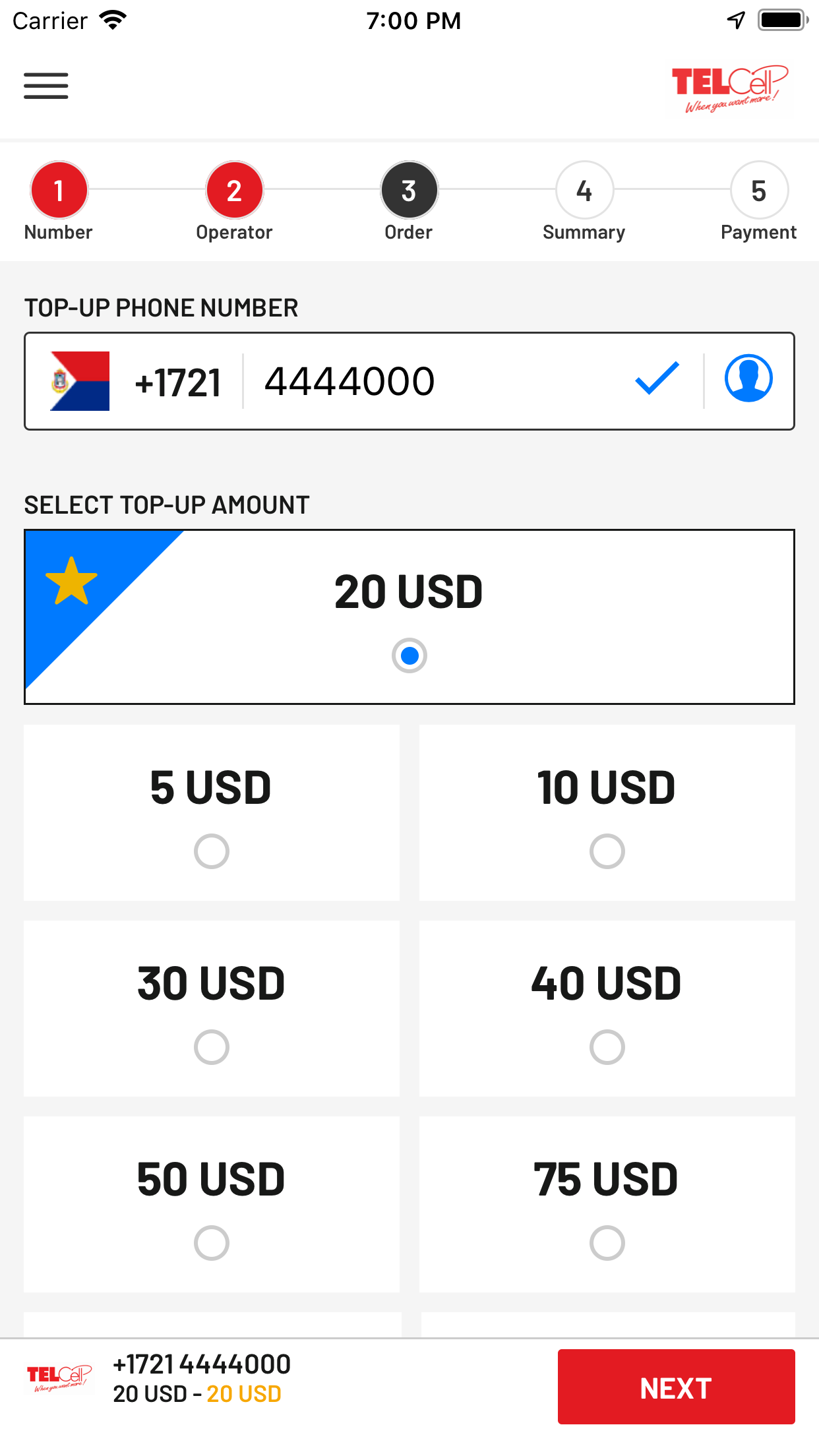Viewport: 819px width, 1456px height.
Task: Select the 50 USD amount card
Action: point(212,1203)
